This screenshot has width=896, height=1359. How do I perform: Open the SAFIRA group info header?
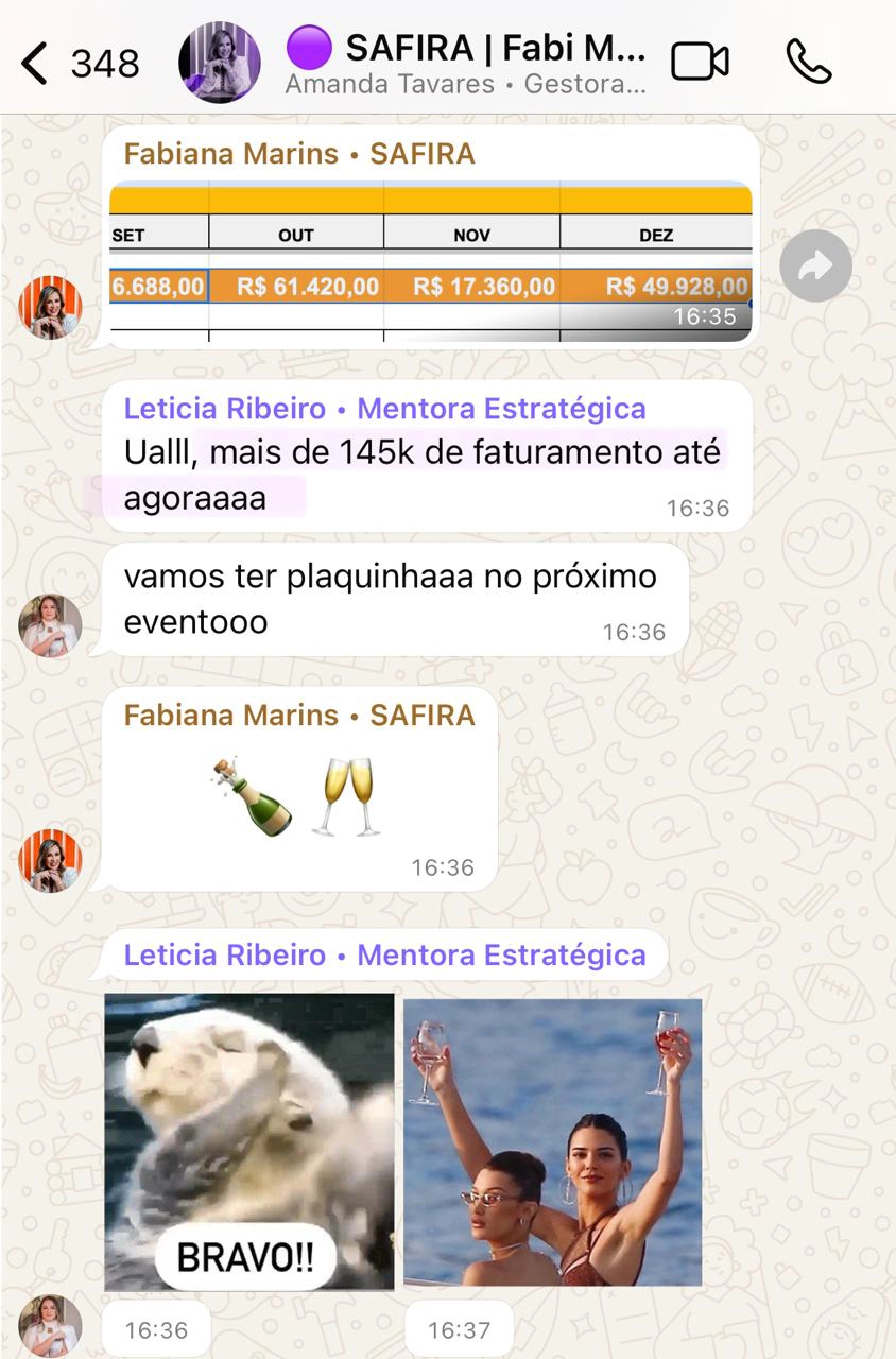(466, 63)
